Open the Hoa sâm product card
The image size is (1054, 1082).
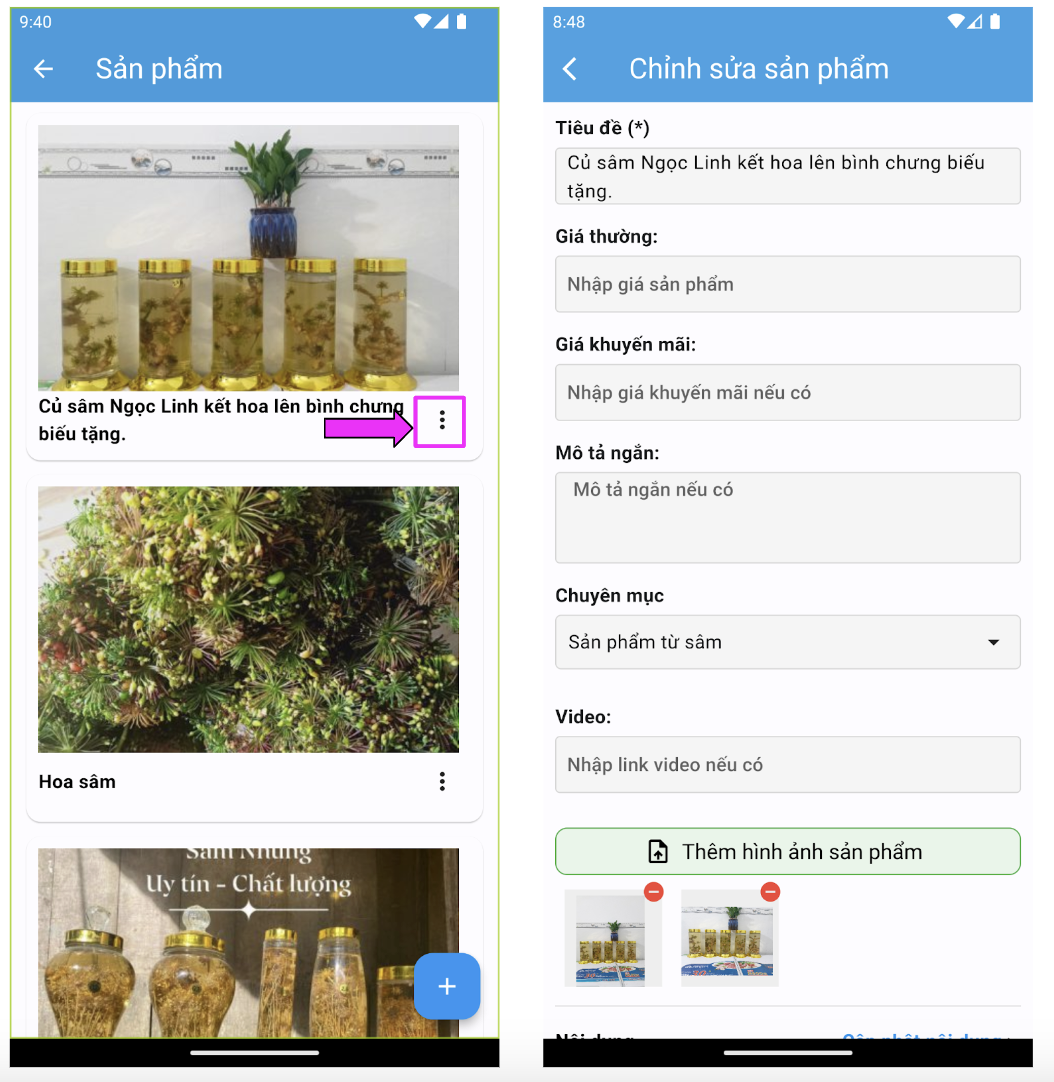(x=248, y=620)
